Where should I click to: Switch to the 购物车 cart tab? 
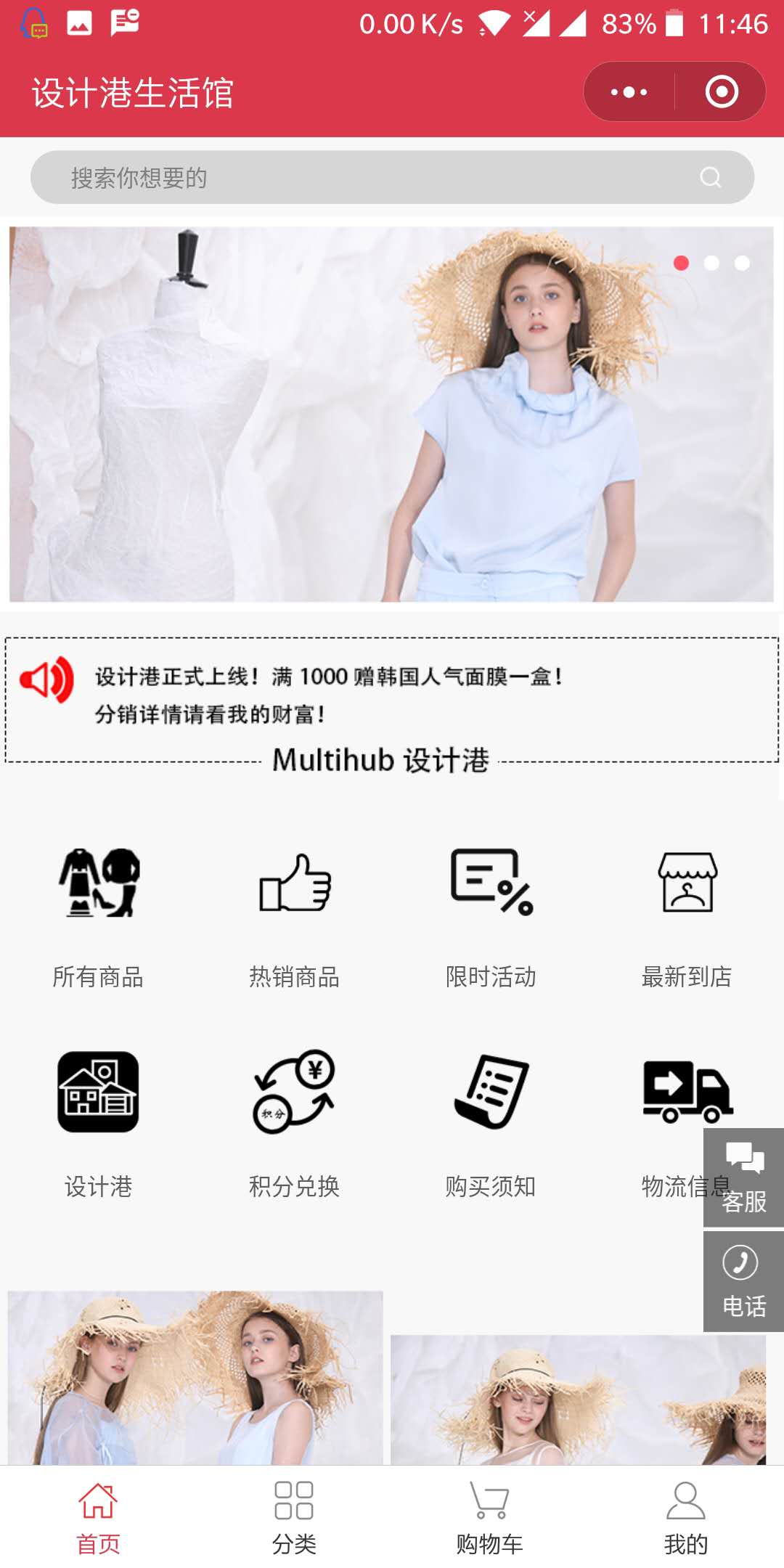click(490, 1517)
